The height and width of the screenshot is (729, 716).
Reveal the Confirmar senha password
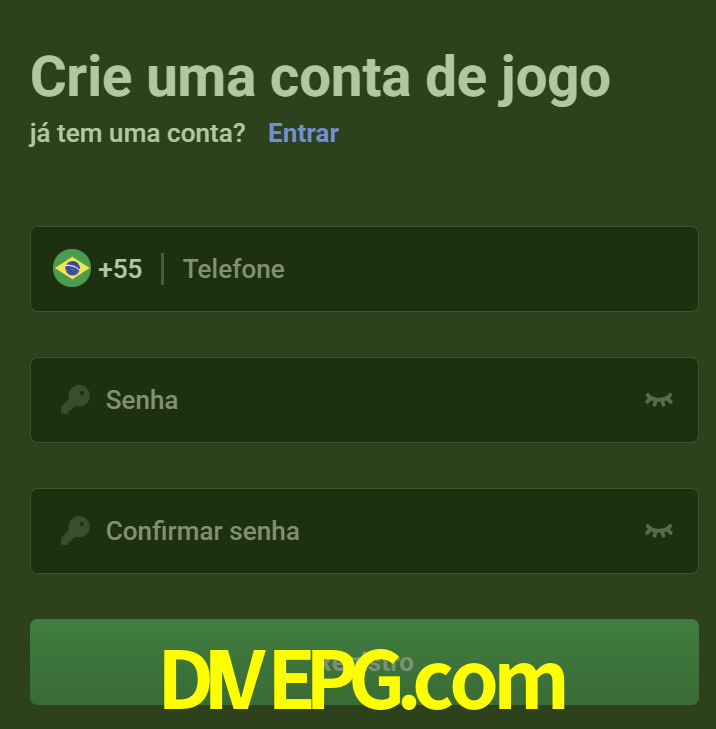click(x=658, y=531)
